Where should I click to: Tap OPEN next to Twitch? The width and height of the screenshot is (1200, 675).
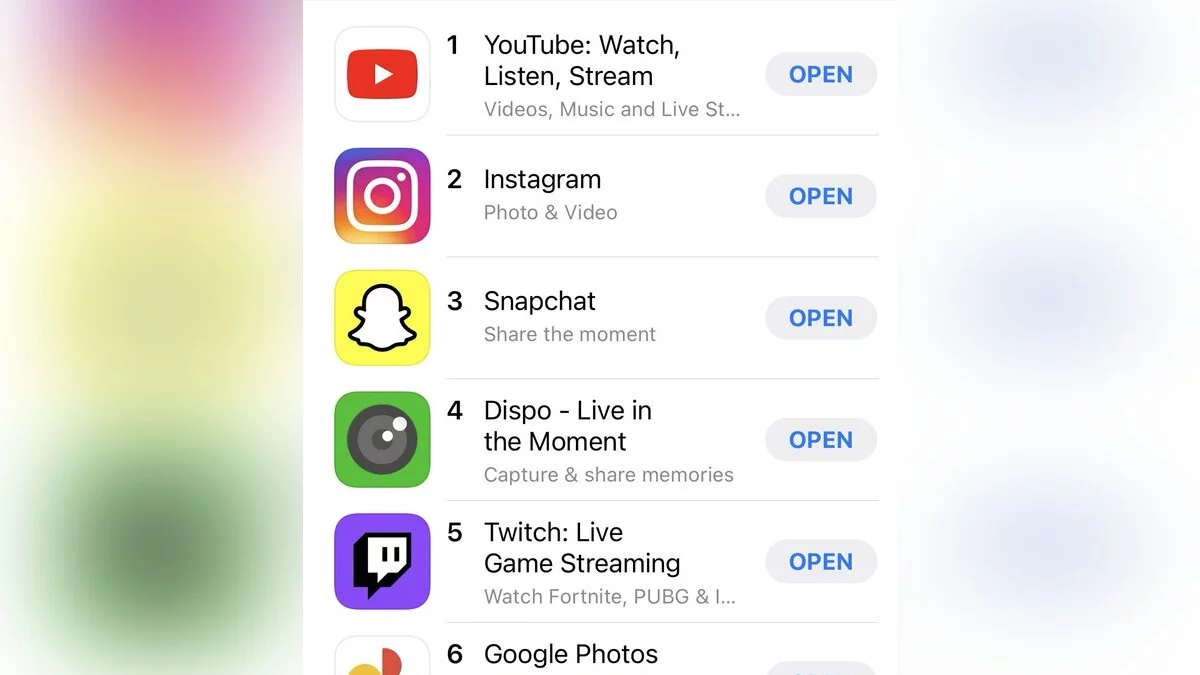tap(820, 562)
